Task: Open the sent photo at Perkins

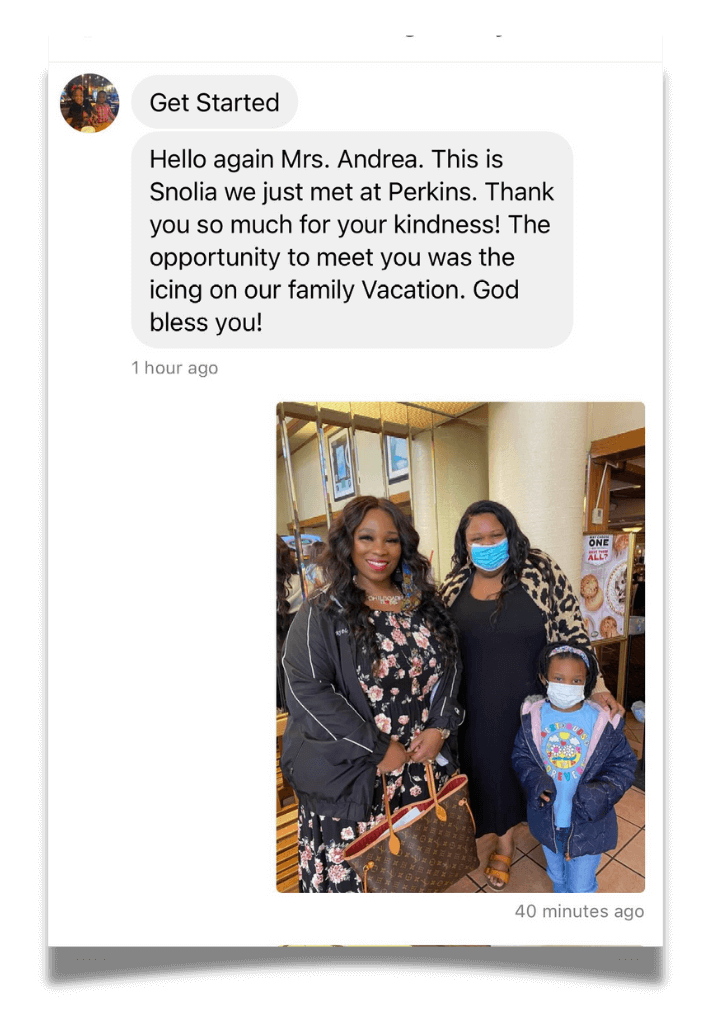Action: point(460,647)
